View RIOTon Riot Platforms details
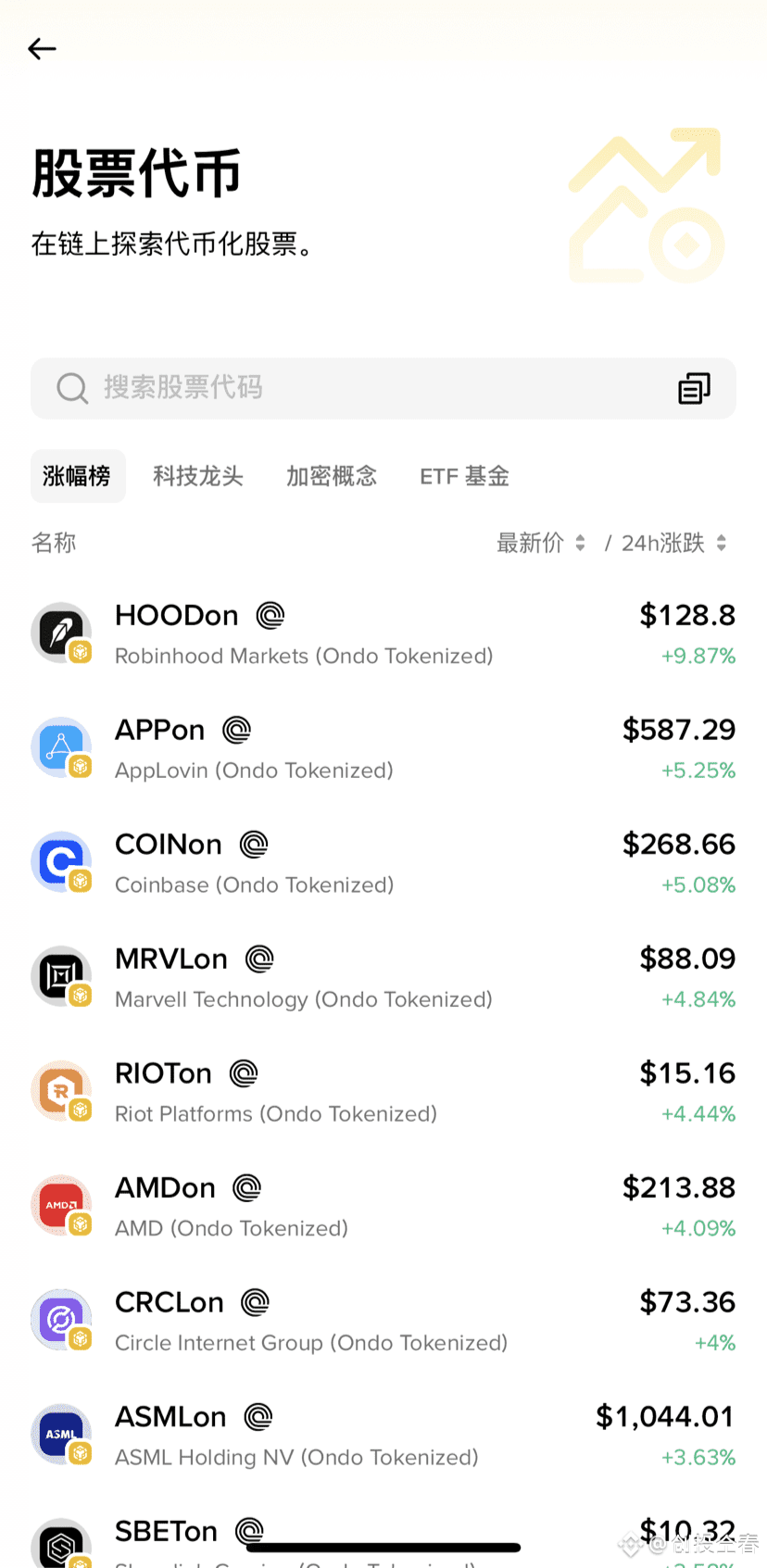The height and width of the screenshot is (1568, 767). 383,1092
